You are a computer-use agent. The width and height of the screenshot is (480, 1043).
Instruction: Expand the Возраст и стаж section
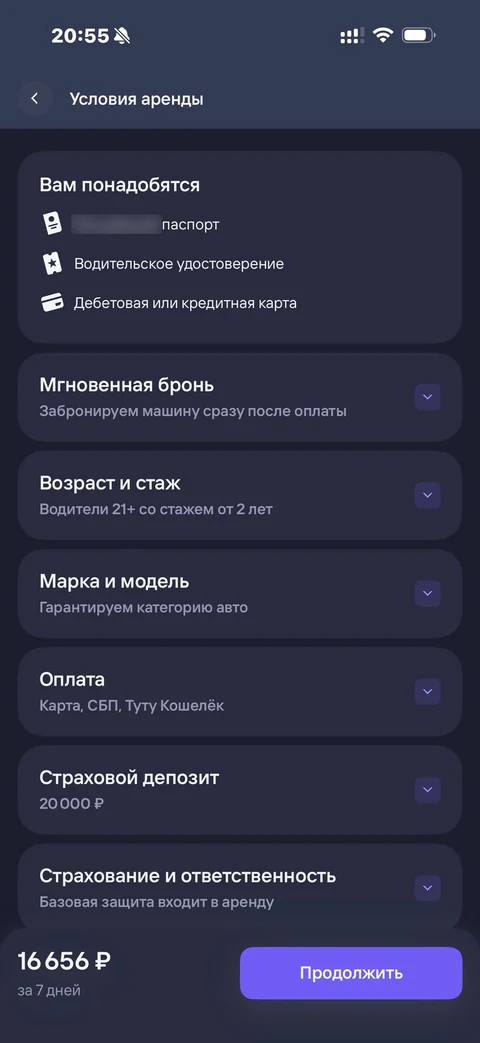point(427,496)
